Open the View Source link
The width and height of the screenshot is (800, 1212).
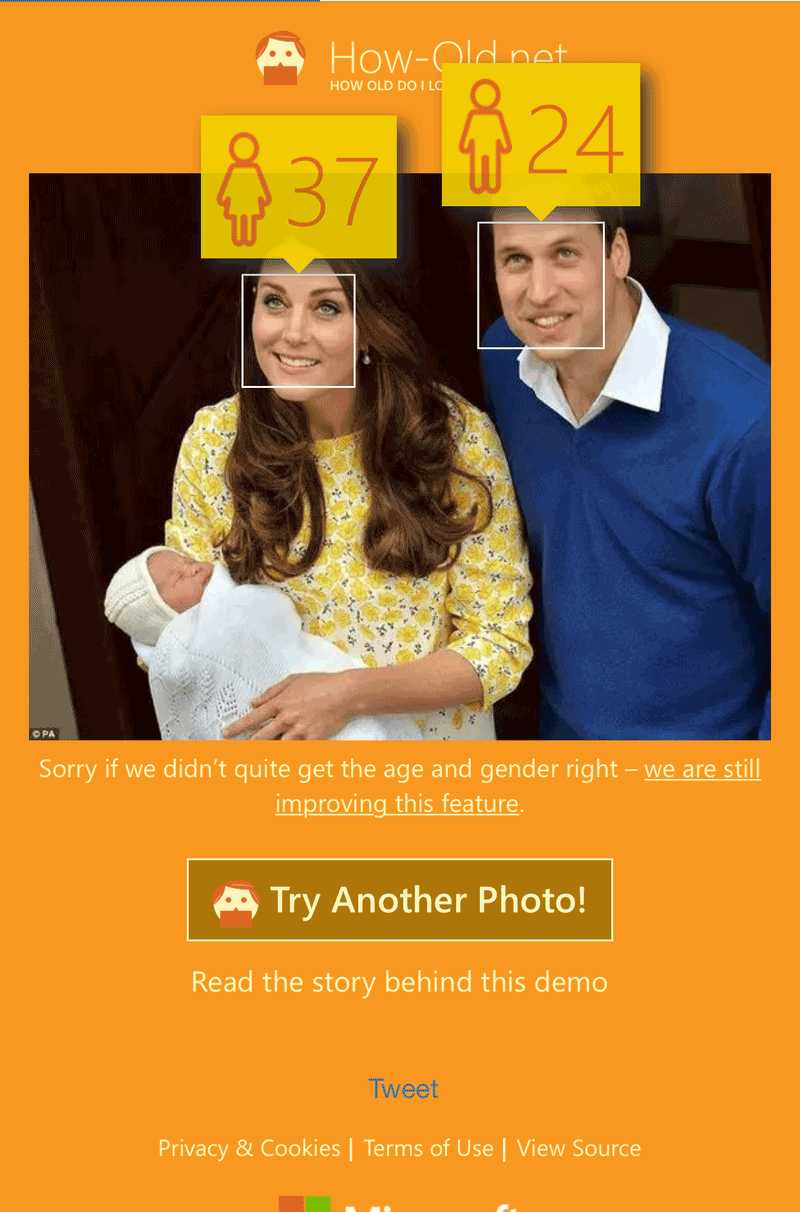[579, 1148]
